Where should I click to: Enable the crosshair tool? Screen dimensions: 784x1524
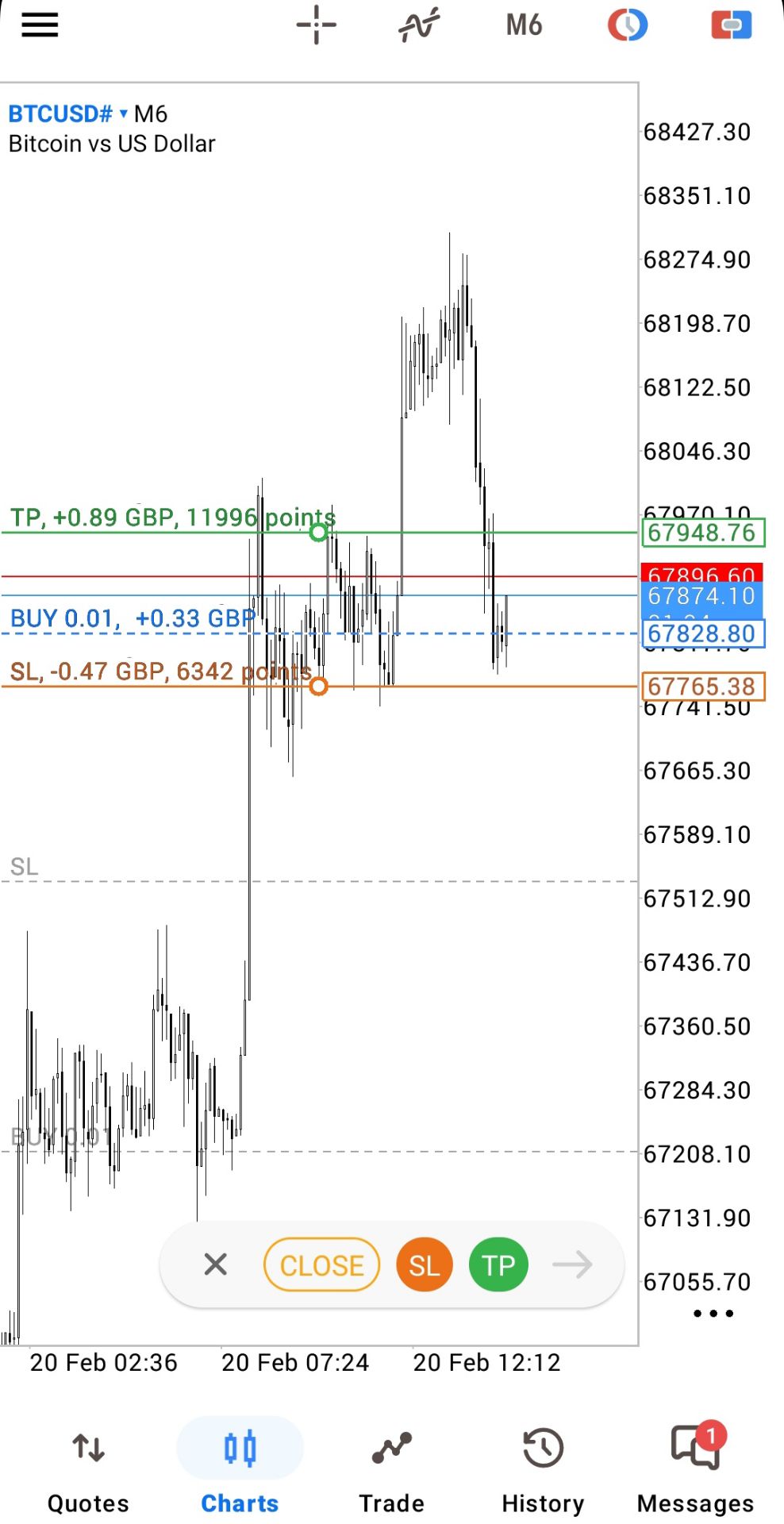pyautogui.click(x=316, y=25)
